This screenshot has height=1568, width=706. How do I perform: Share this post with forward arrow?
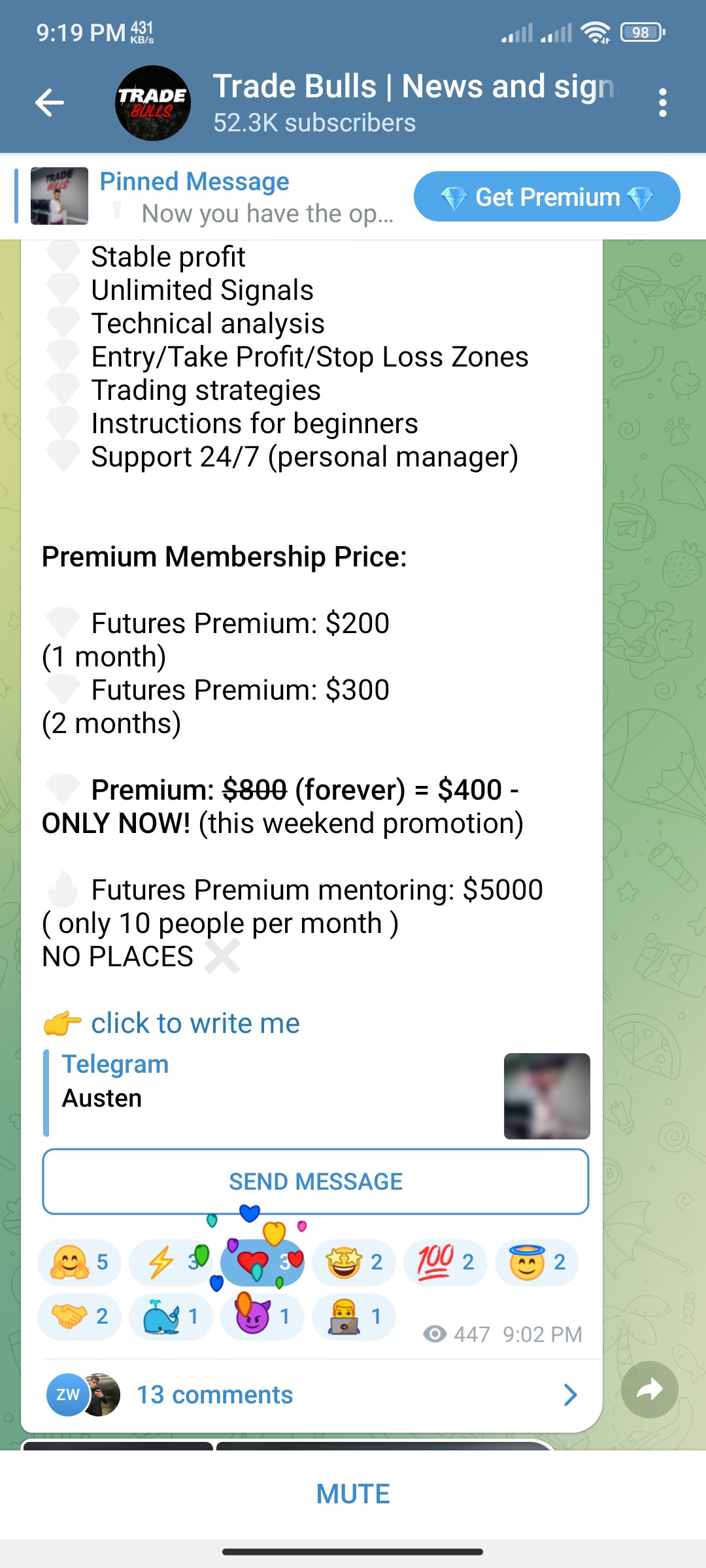[649, 1390]
